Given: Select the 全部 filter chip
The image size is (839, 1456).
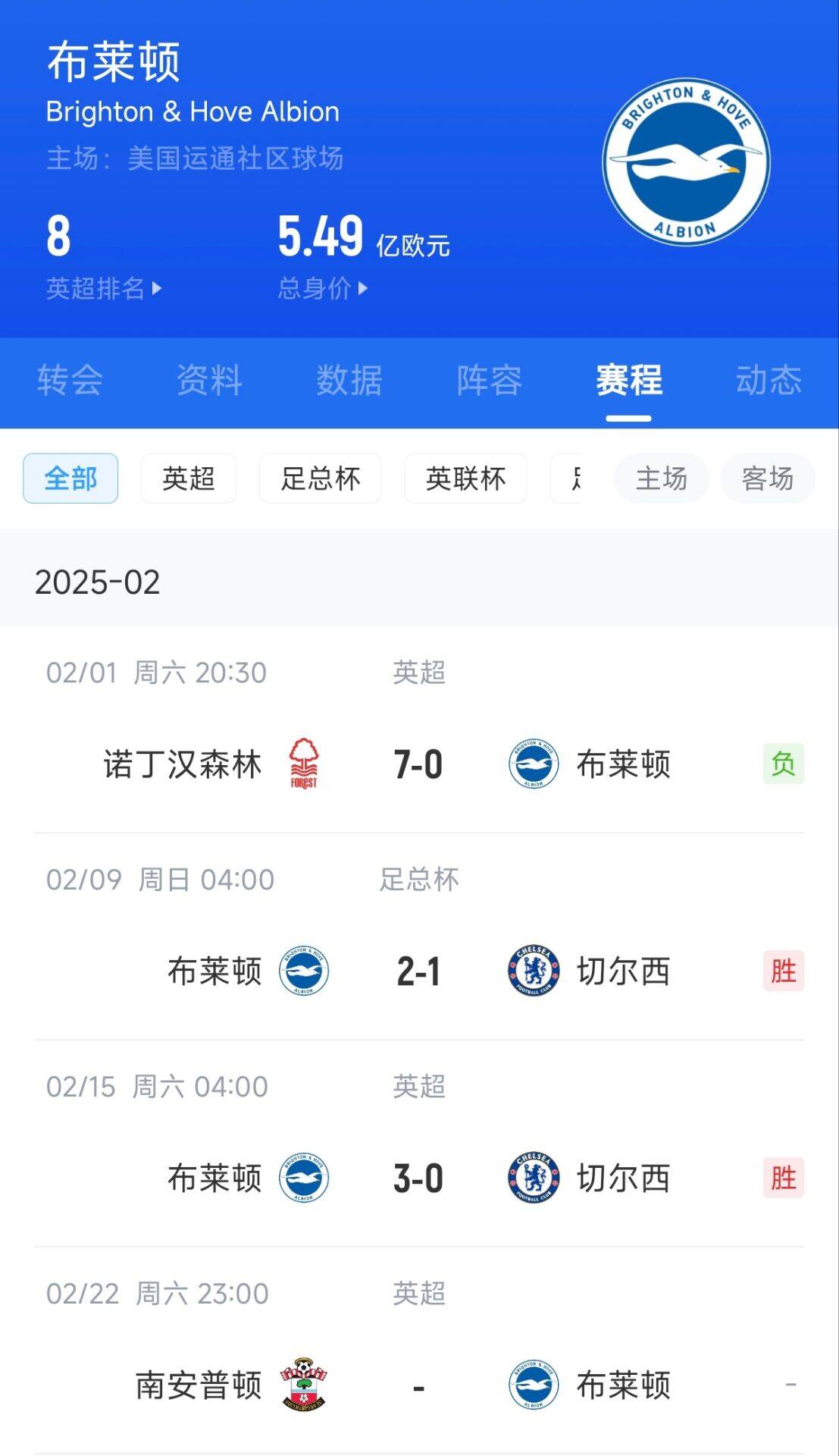Looking at the screenshot, I should [70, 479].
